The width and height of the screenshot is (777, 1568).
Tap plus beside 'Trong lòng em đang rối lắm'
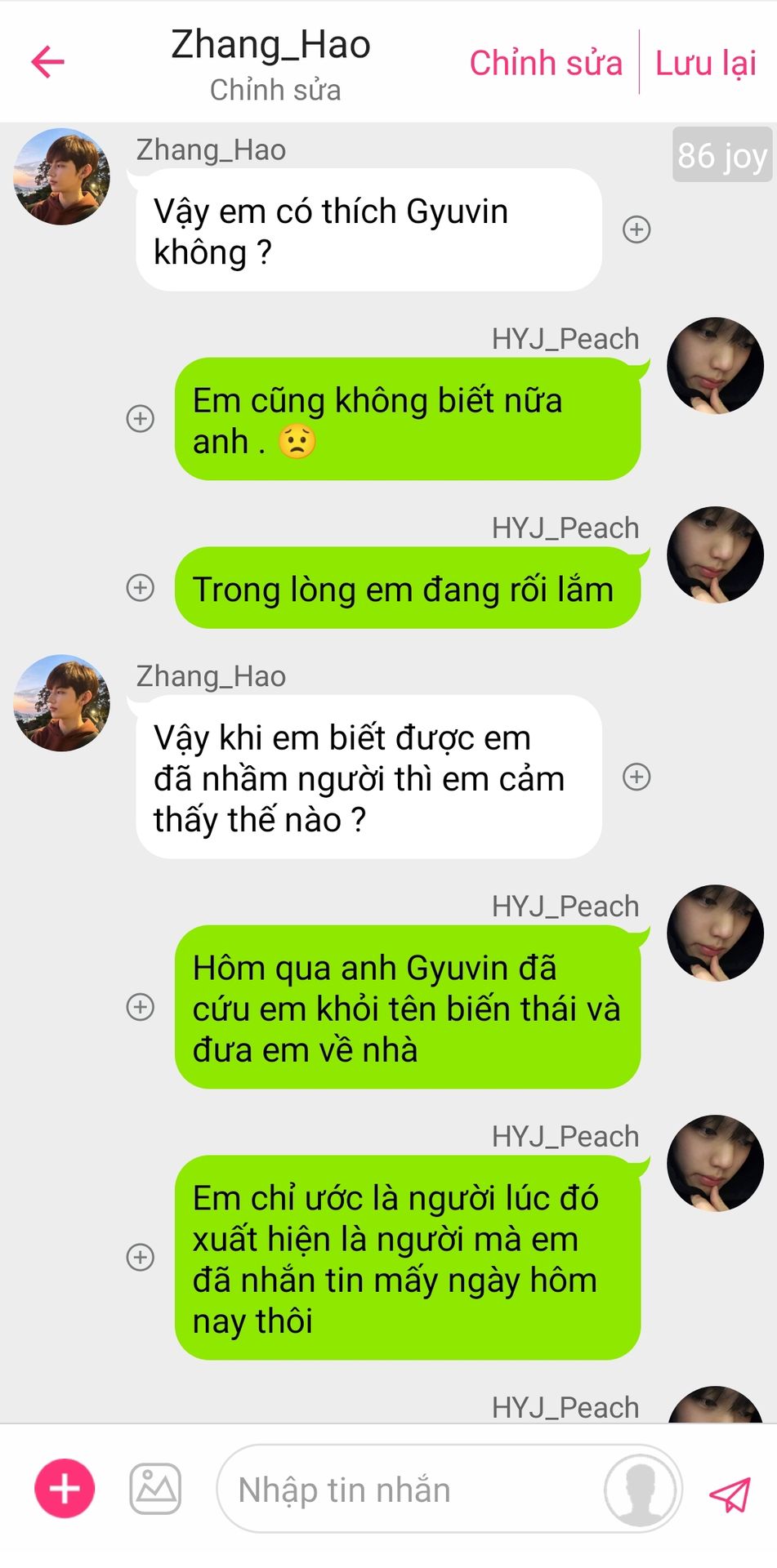point(141,587)
